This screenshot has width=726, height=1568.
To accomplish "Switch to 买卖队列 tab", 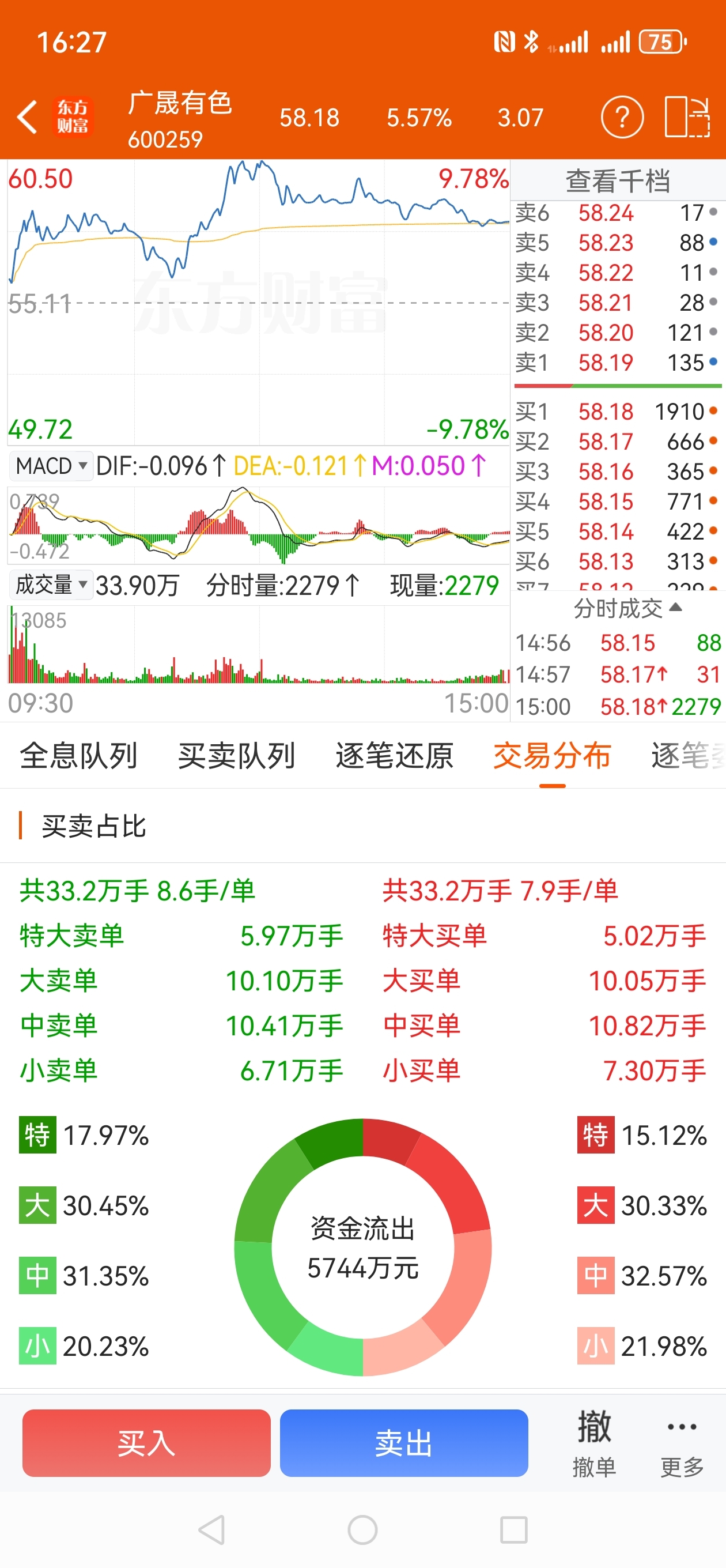I will (237, 756).
